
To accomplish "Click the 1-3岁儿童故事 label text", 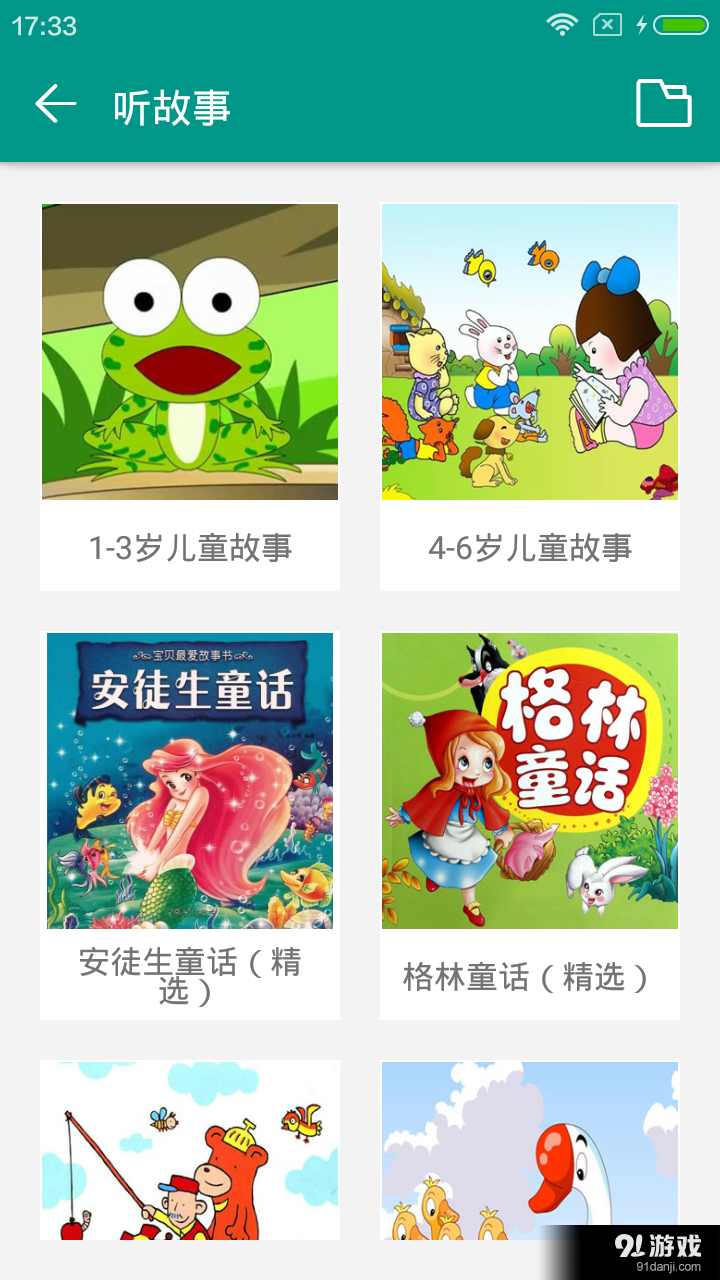I will [189, 548].
